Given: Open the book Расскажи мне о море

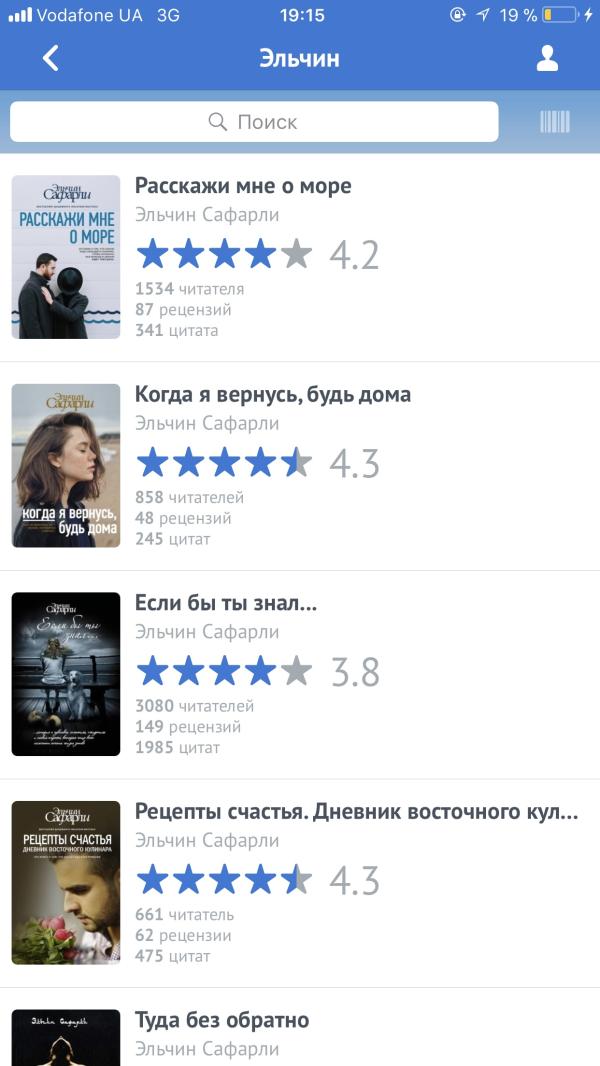Looking at the screenshot, I should click(x=243, y=187).
